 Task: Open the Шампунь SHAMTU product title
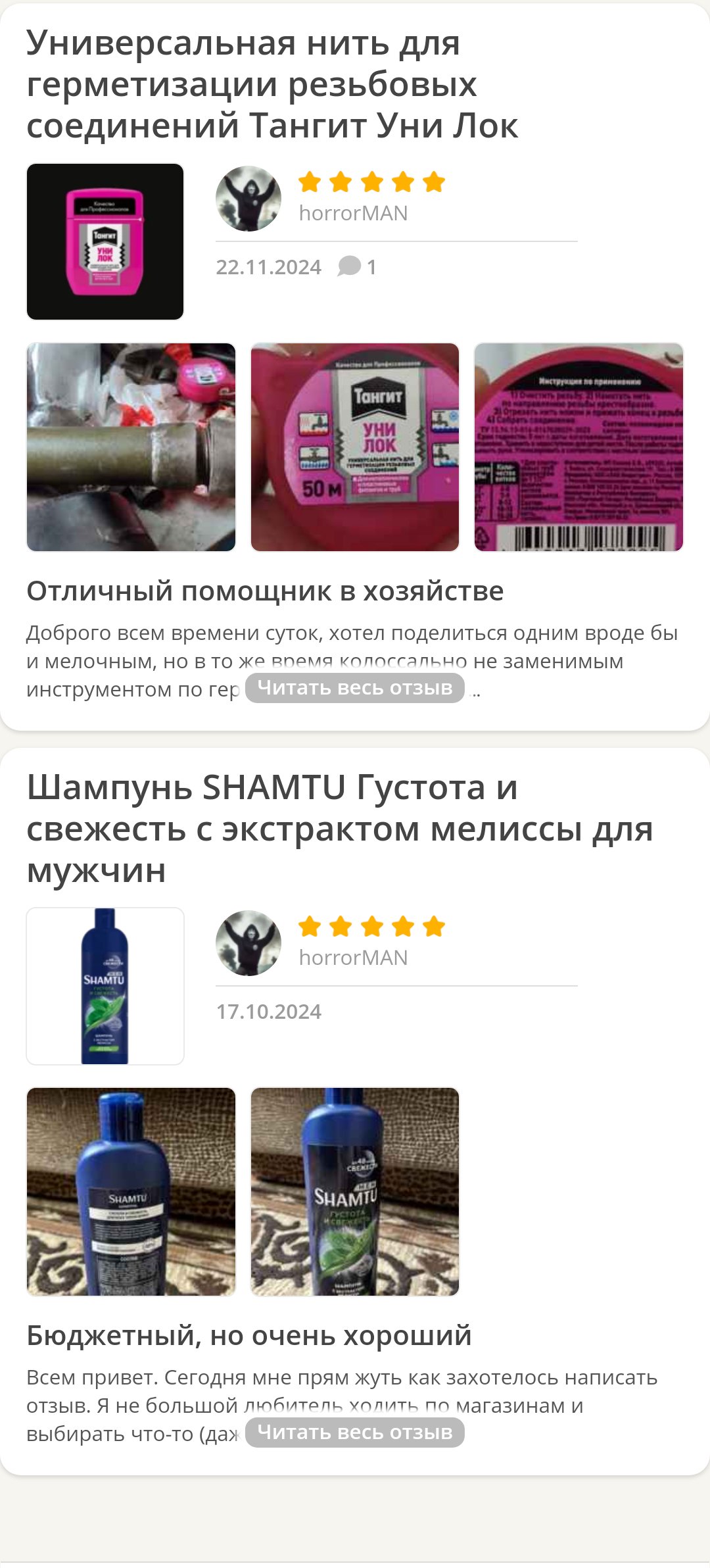pyautogui.click(x=339, y=829)
